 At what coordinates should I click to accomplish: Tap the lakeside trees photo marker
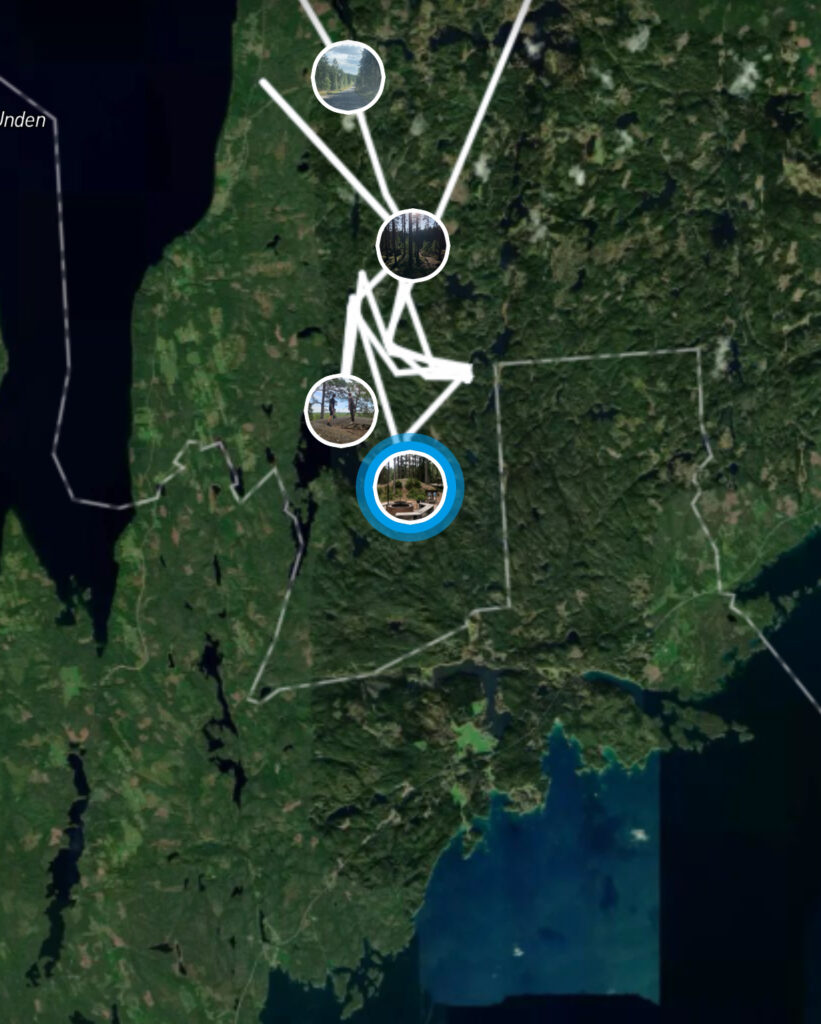[341, 410]
